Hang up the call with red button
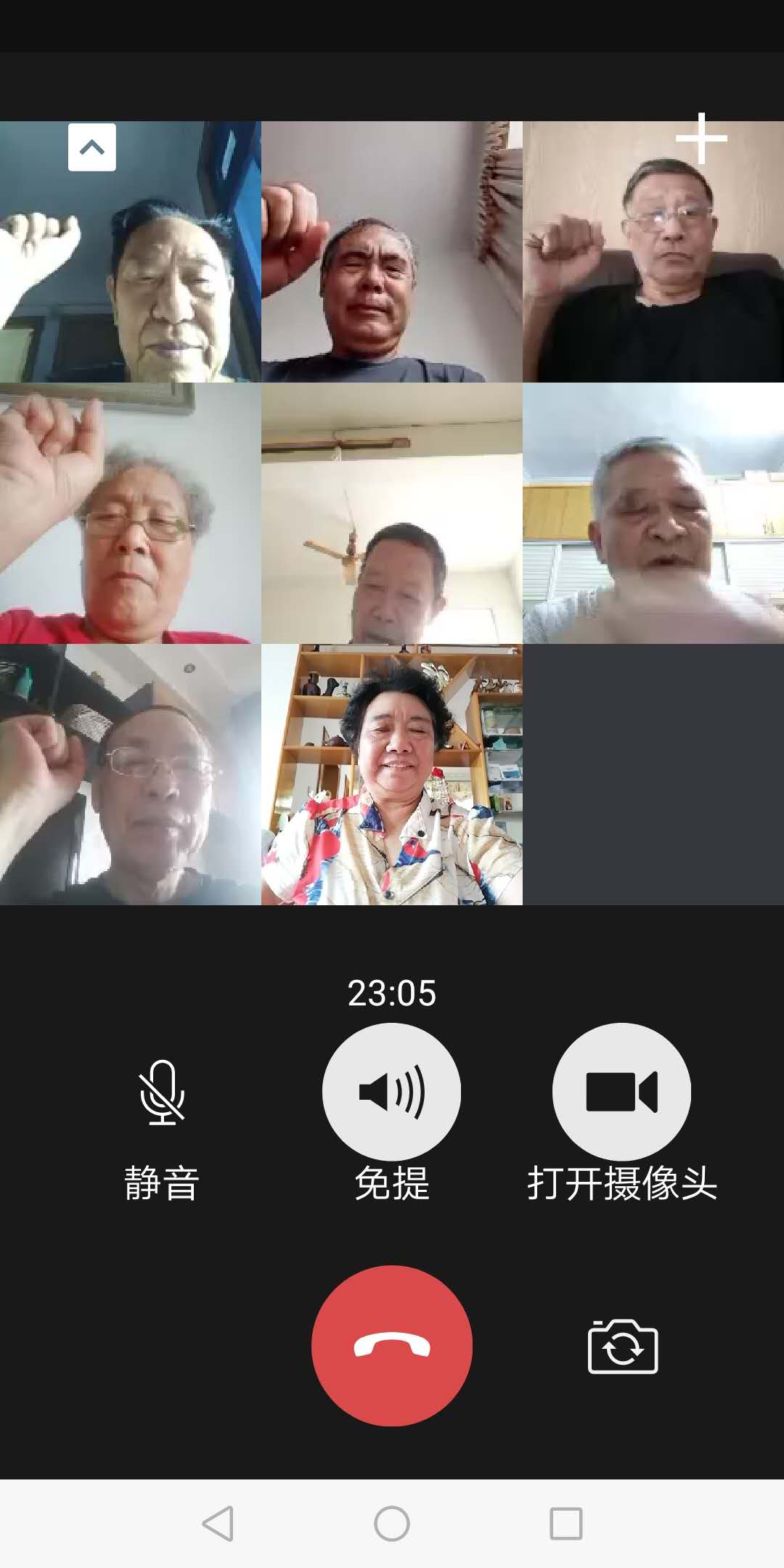 (391, 1346)
